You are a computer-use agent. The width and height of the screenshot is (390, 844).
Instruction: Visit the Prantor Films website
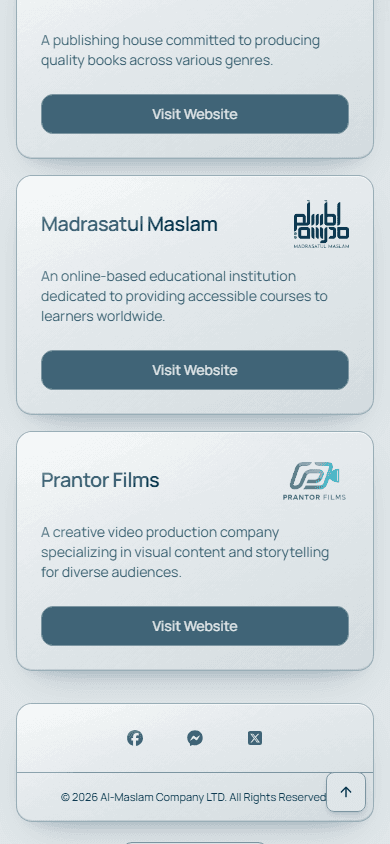195,626
